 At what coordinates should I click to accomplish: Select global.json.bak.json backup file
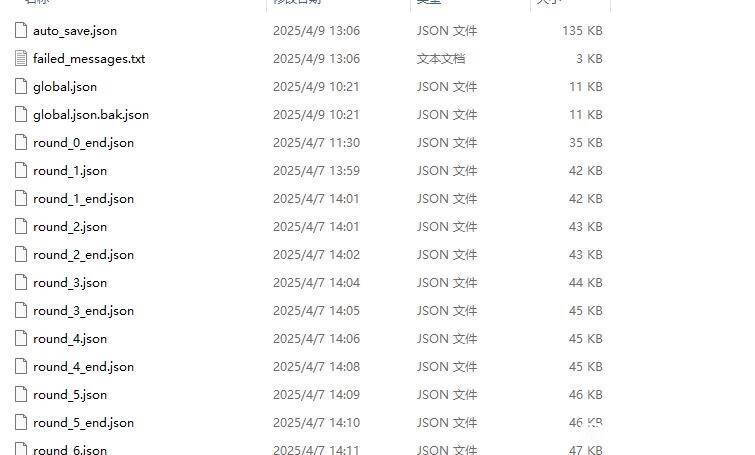[90, 115]
